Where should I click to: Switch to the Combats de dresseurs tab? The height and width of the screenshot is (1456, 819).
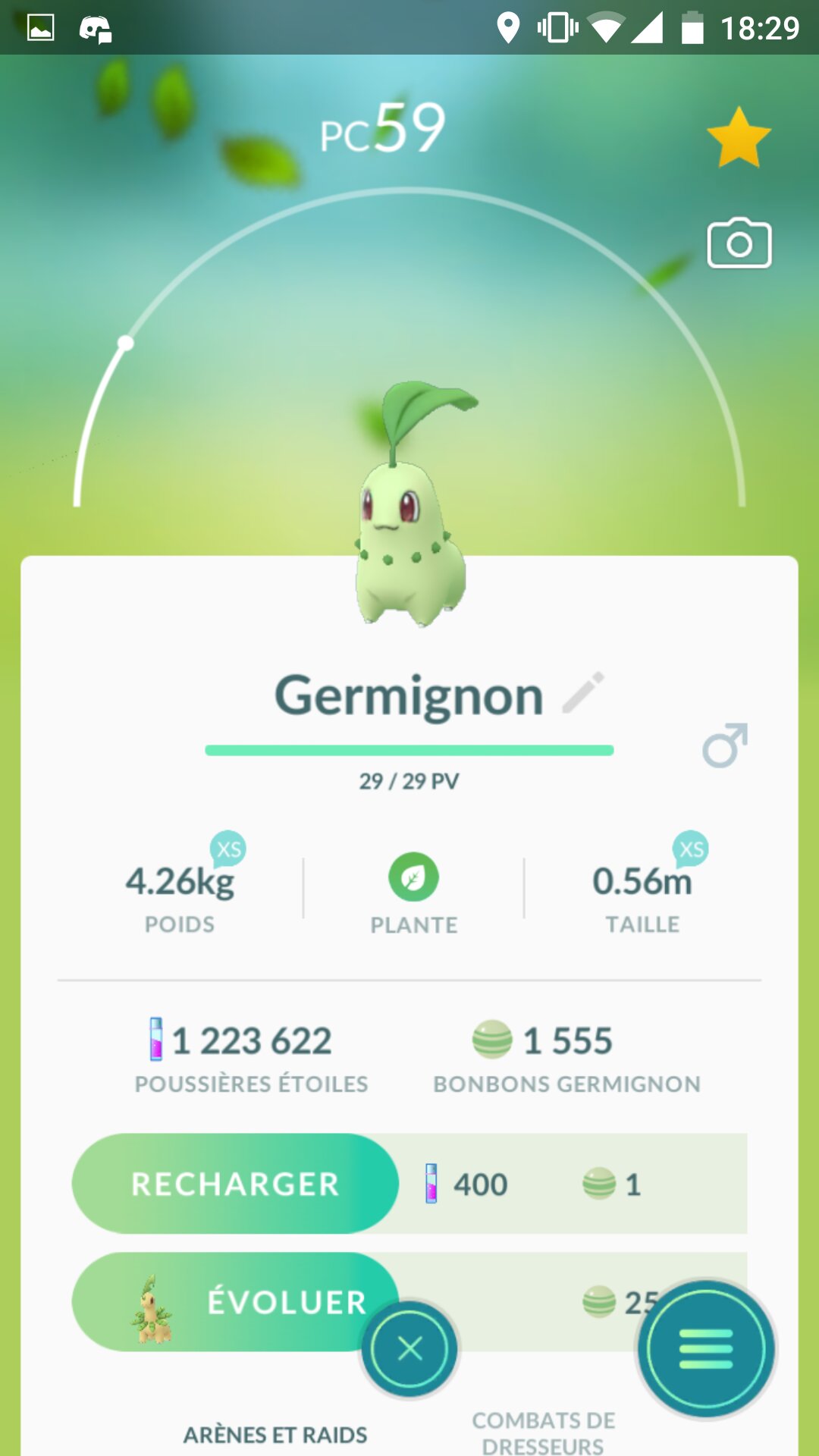click(543, 1432)
